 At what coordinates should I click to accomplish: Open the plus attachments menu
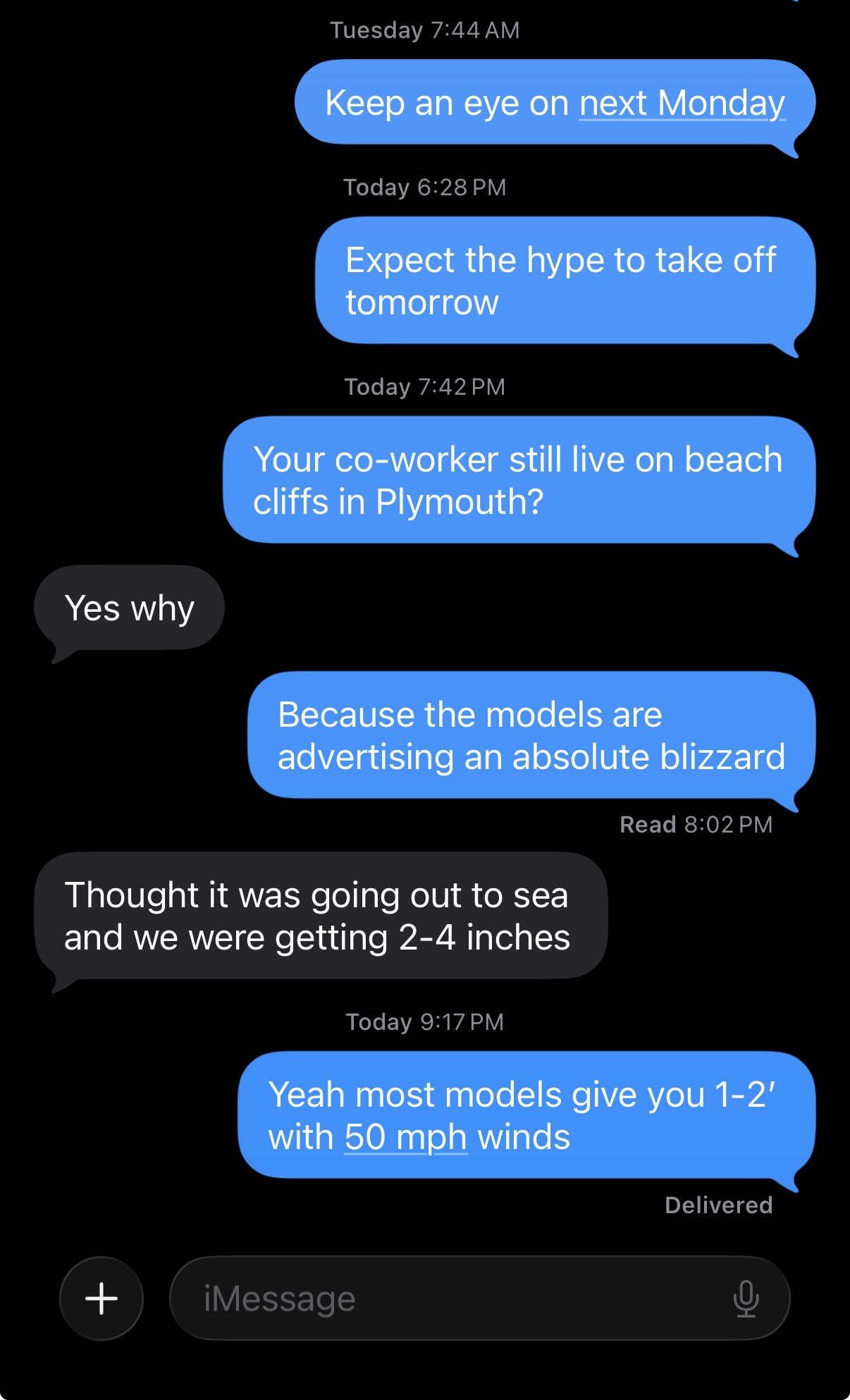click(x=101, y=1298)
